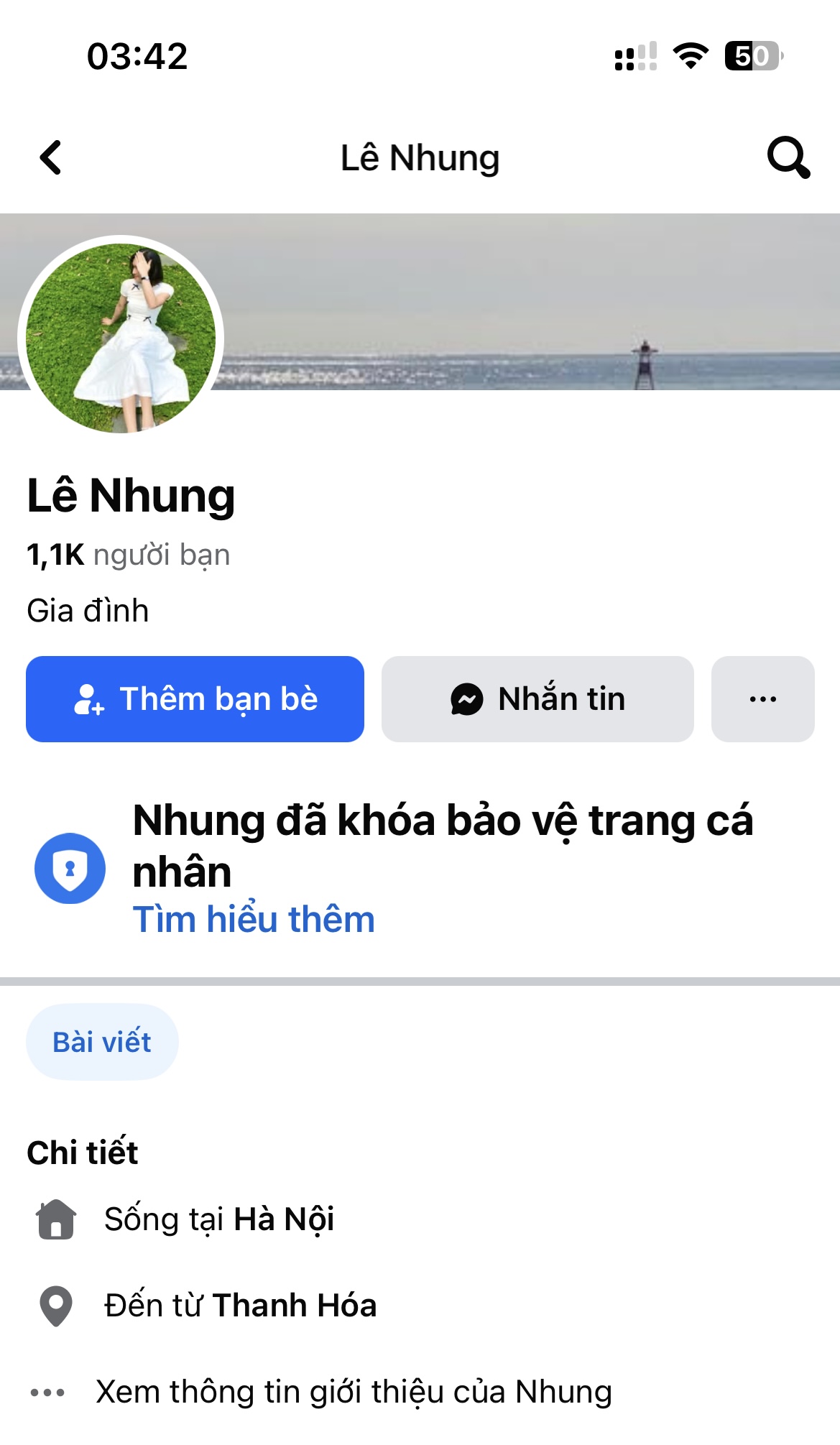The image size is (840, 1445).
Task: Open the three-dot more options button
Action: point(762,699)
